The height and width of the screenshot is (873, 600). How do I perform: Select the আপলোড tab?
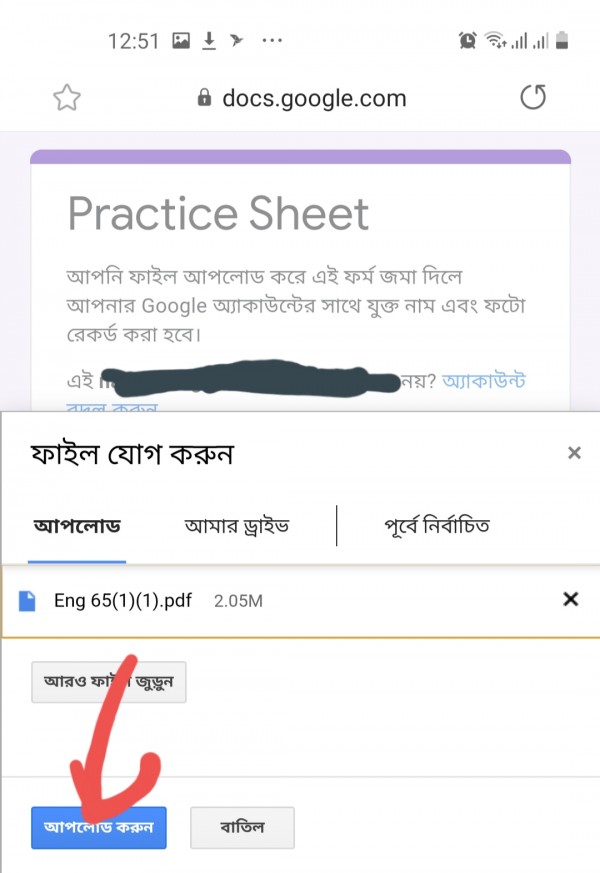(x=77, y=525)
